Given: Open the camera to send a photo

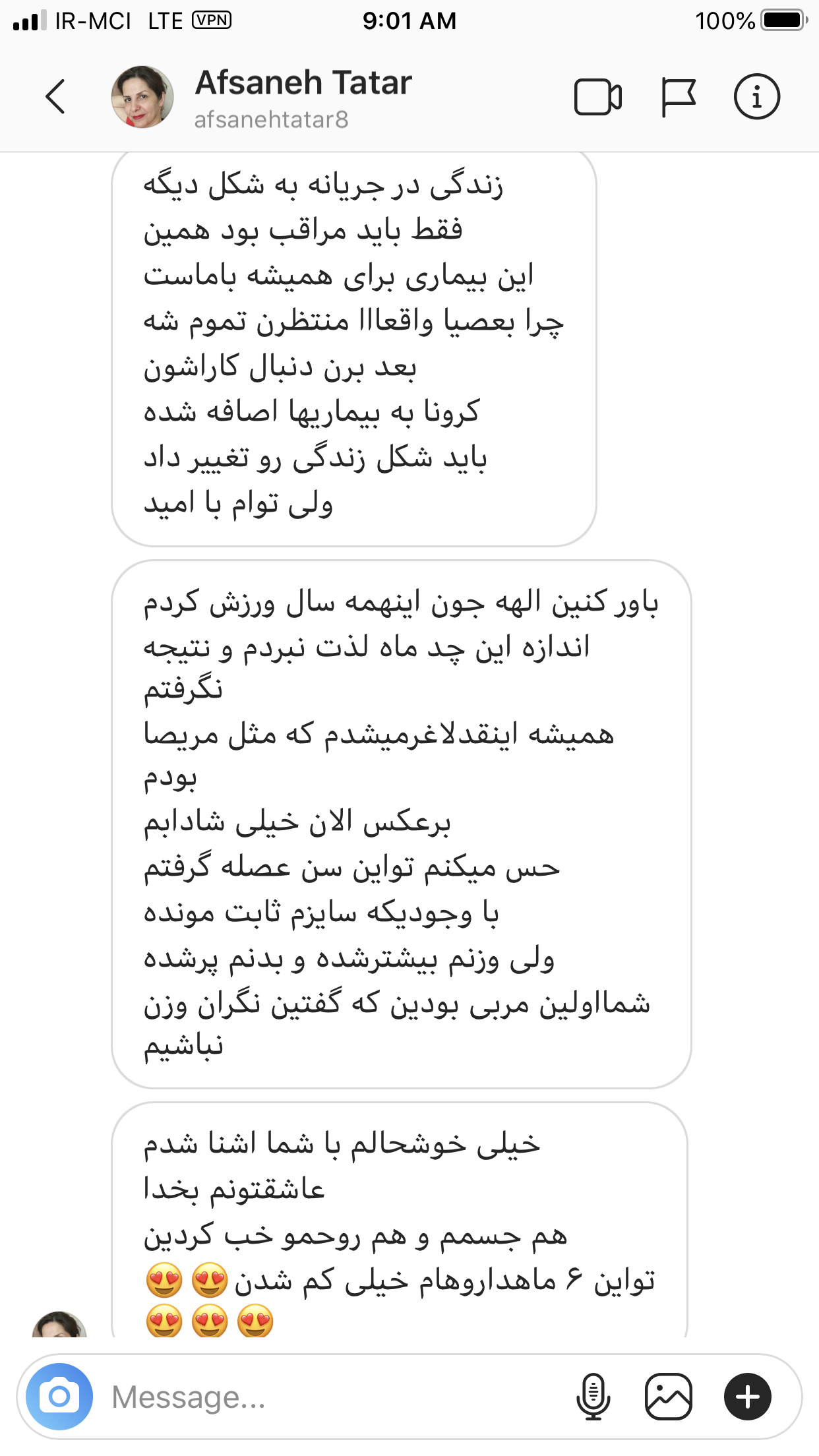Looking at the screenshot, I should pos(59,1396).
